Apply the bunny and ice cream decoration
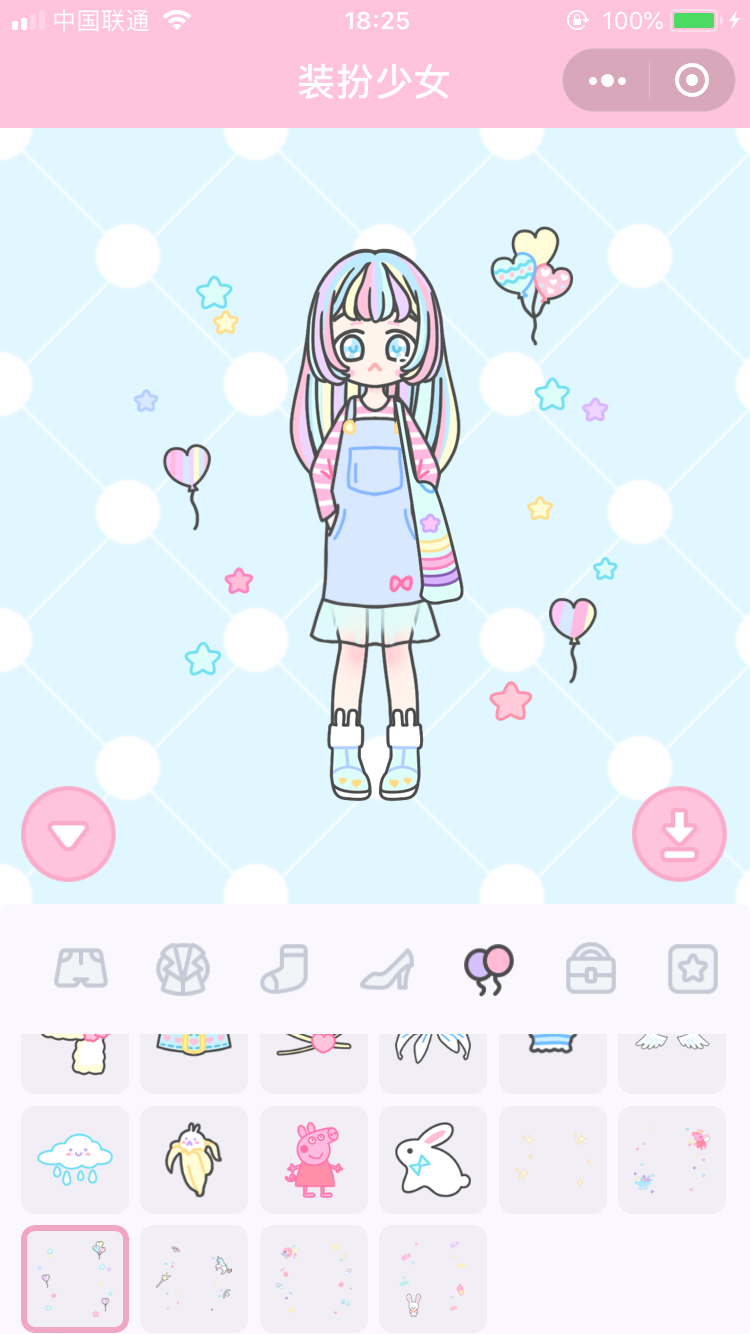This screenshot has width=750, height=1334. (x=433, y=1279)
